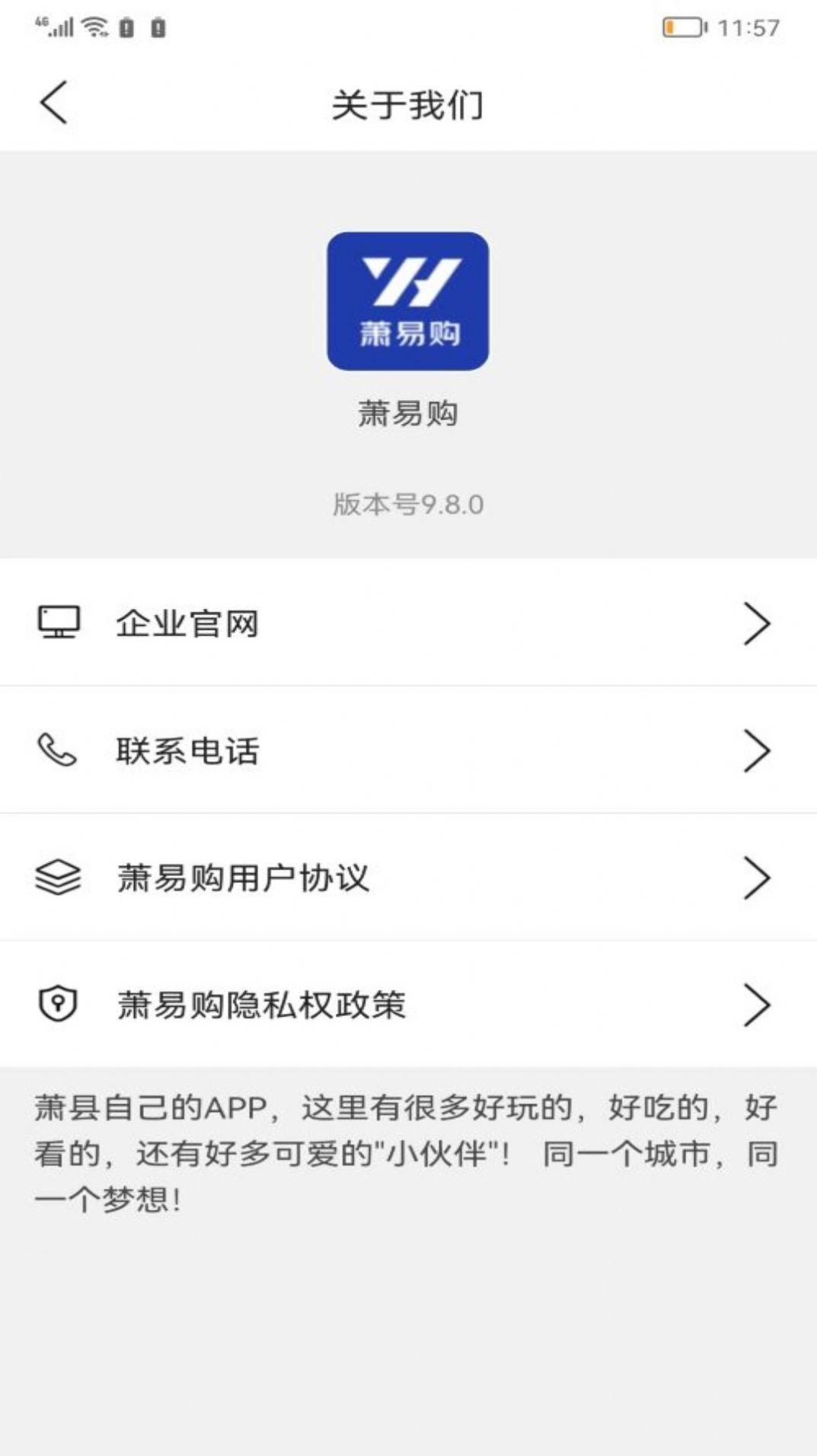Expand the 联系电话 row chevron

coord(758,750)
